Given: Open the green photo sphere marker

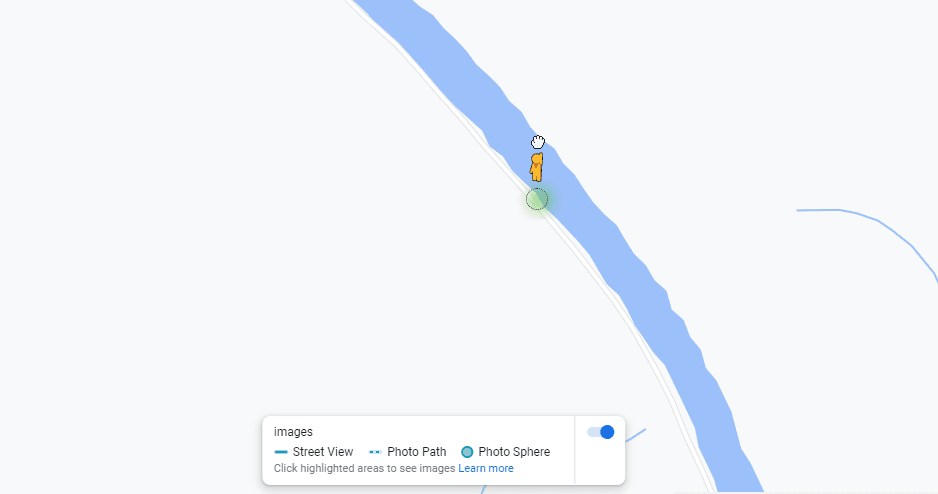Looking at the screenshot, I should click(x=537, y=199).
